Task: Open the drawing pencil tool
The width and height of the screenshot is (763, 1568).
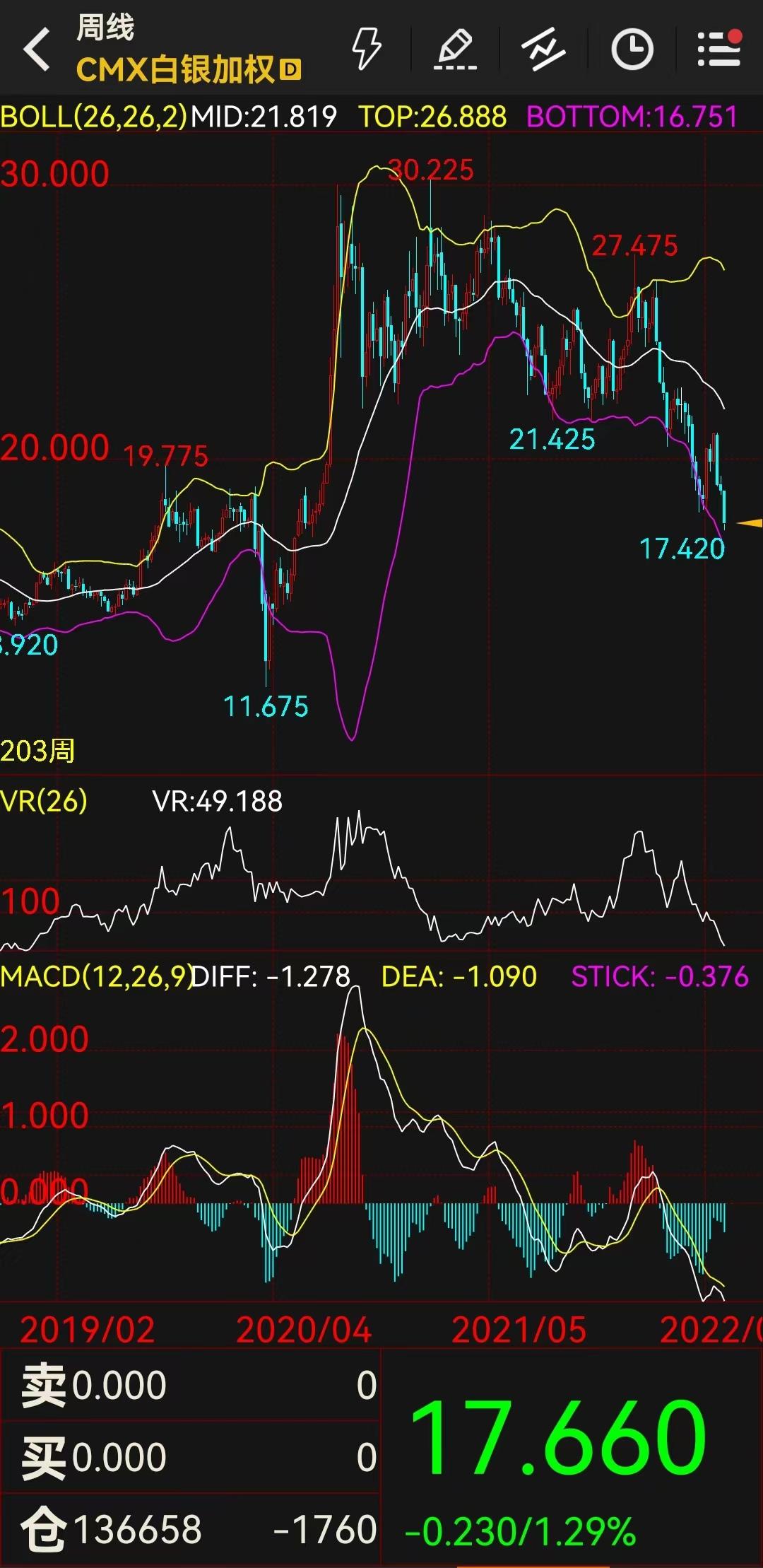Action: click(455, 49)
